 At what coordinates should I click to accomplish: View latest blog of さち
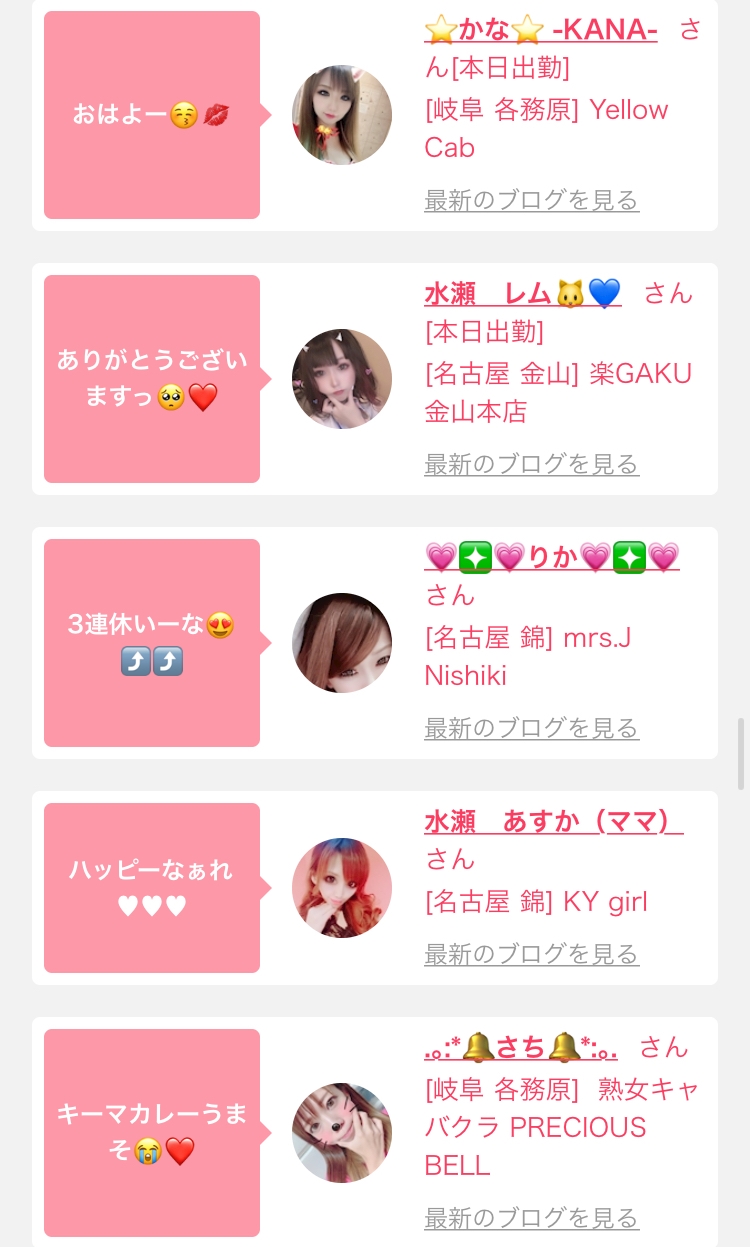pos(531,1218)
